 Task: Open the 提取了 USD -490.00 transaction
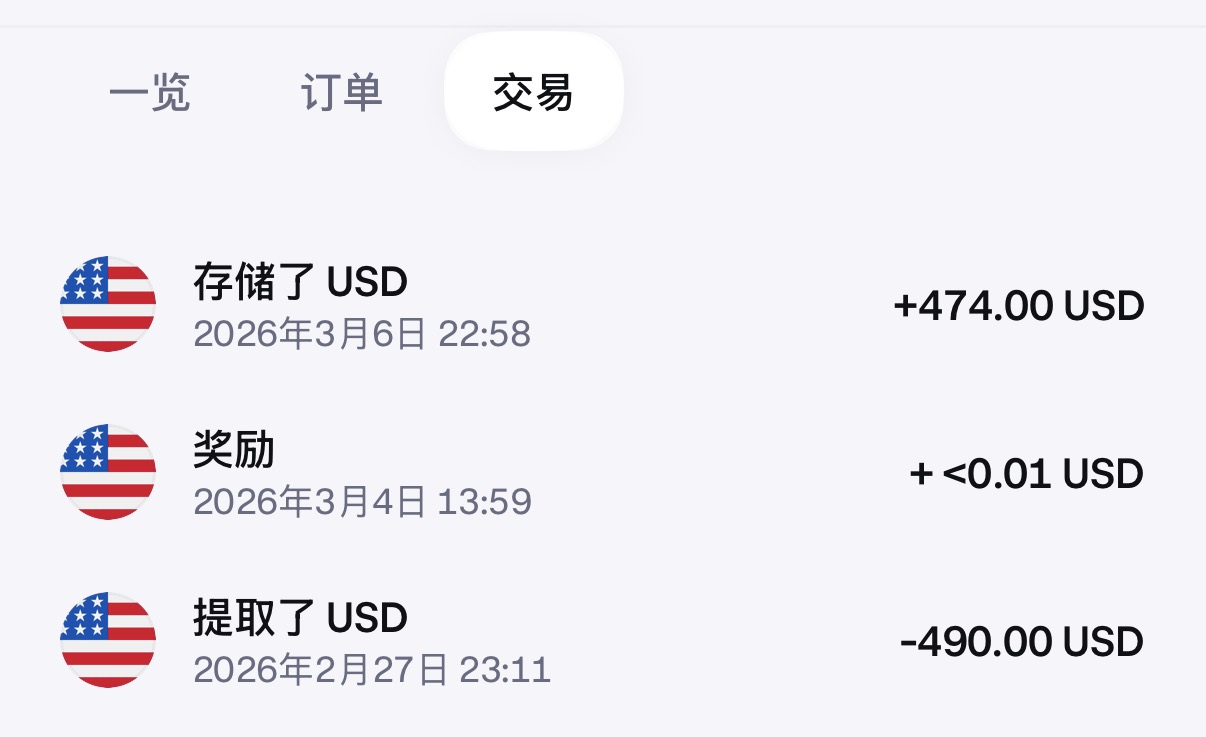(601, 641)
